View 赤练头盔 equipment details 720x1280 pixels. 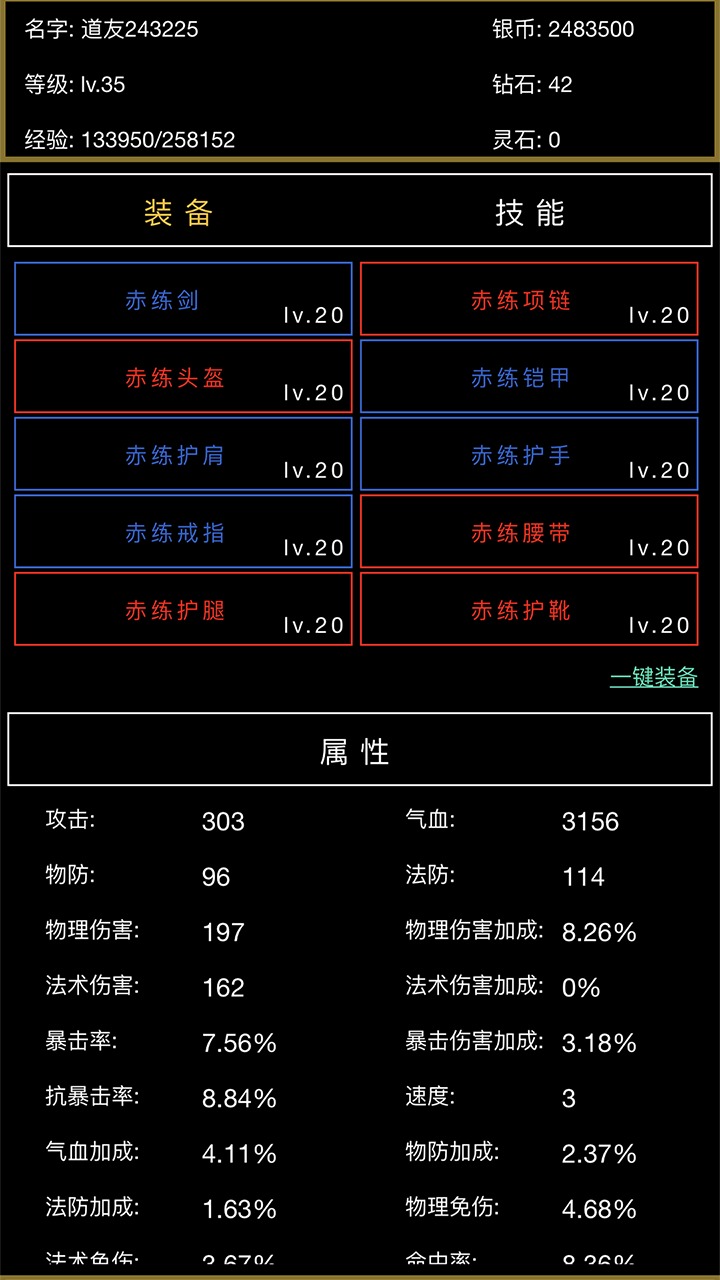183,377
